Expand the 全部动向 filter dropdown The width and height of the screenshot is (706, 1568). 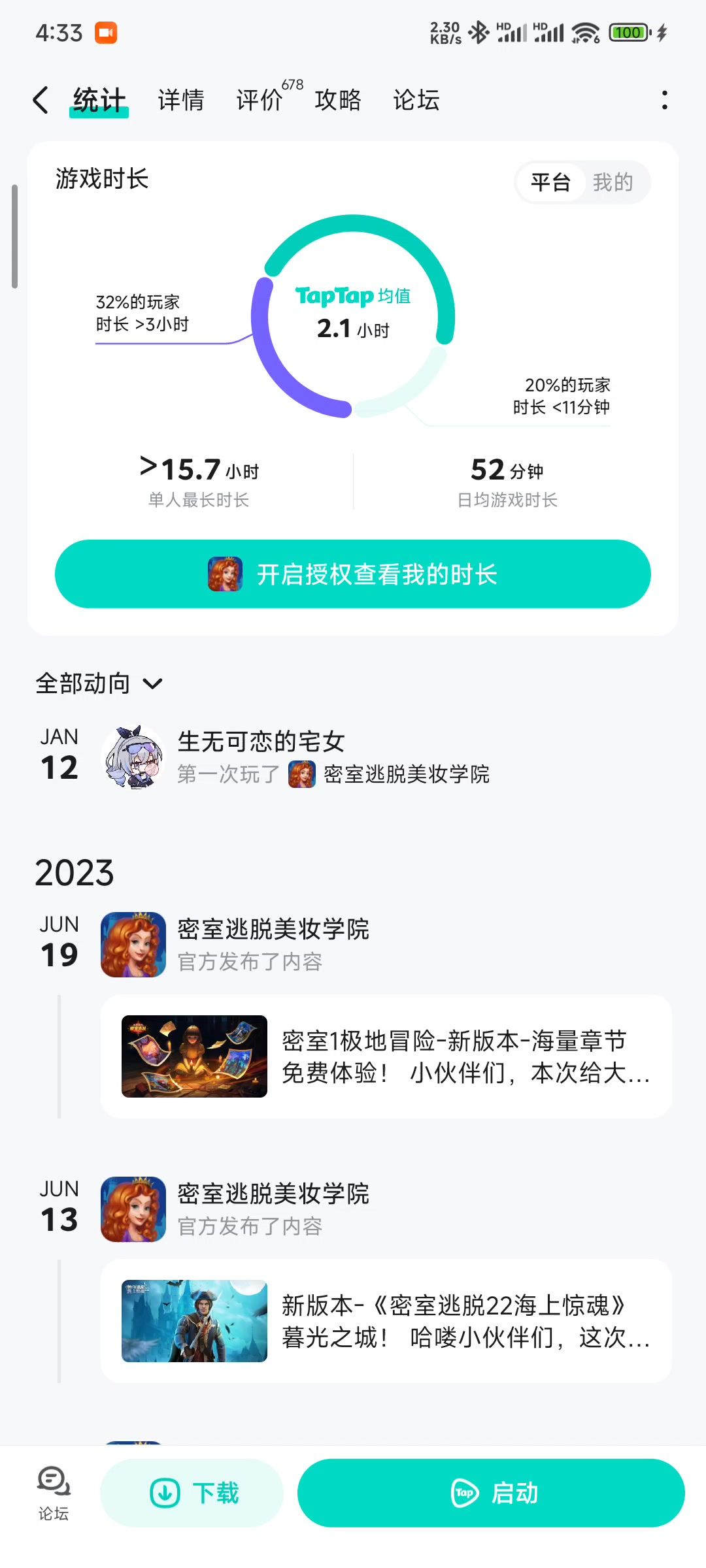(x=99, y=683)
